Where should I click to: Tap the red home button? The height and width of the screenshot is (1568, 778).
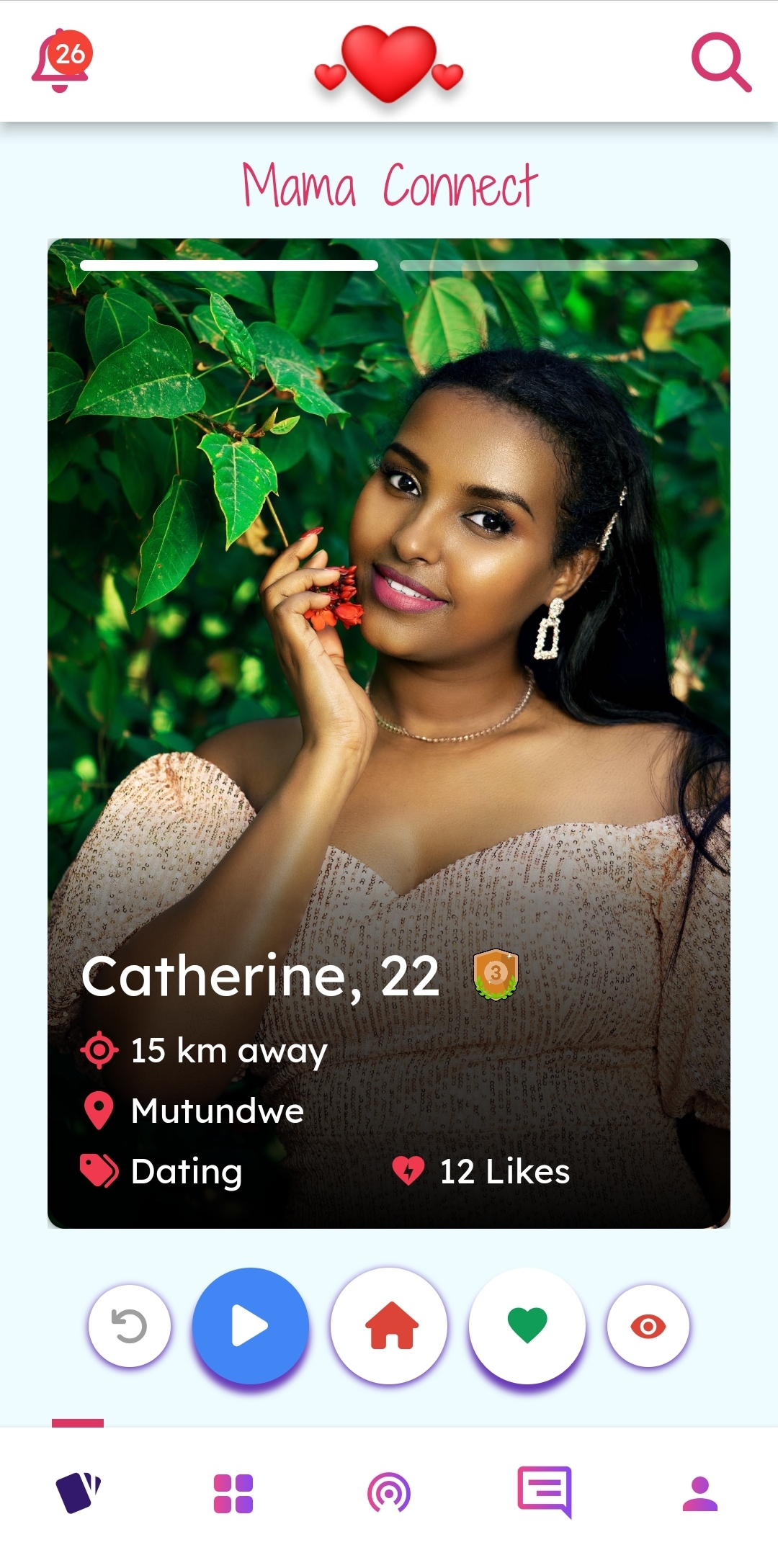pyautogui.click(x=389, y=1326)
